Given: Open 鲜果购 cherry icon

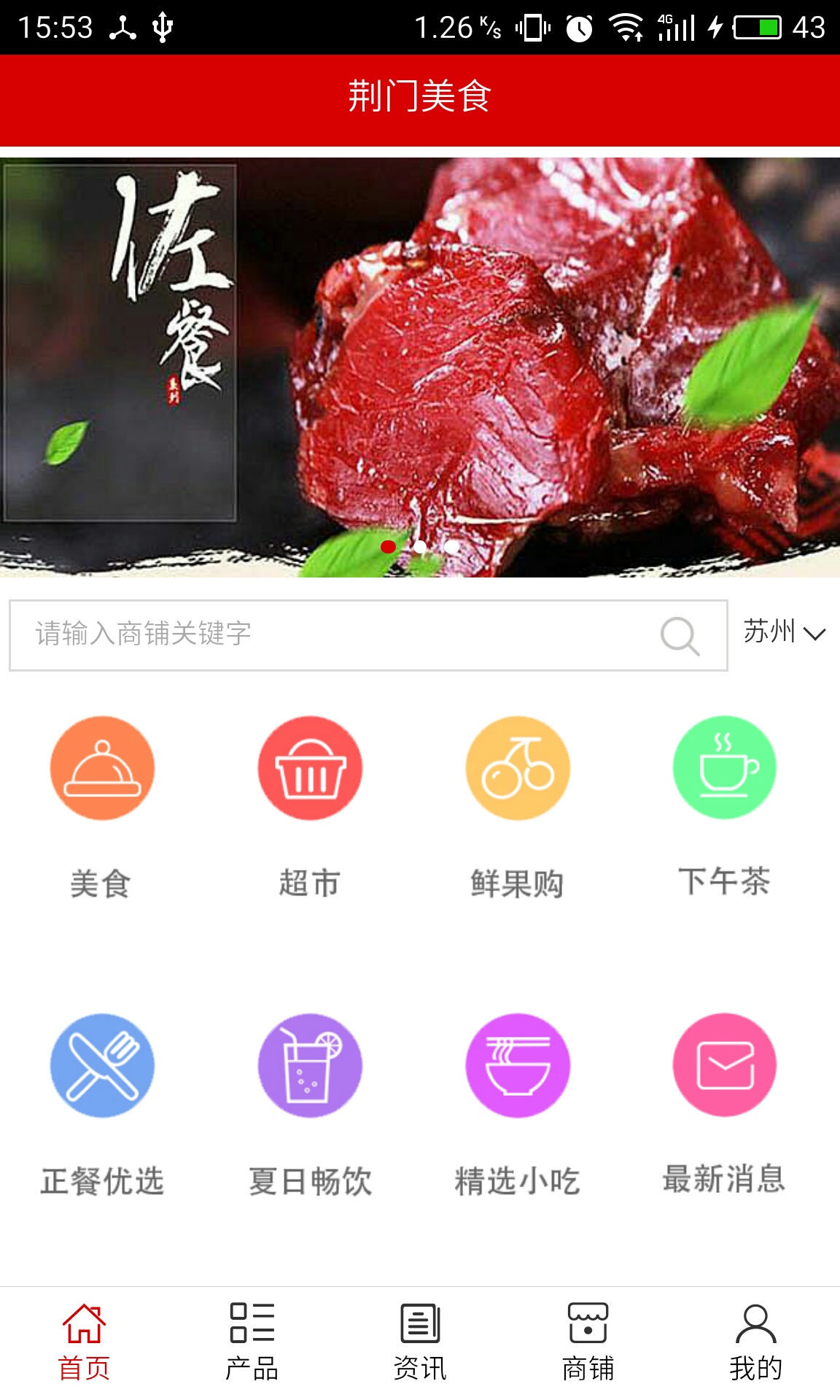Looking at the screenshot, I should click(517, 768).
